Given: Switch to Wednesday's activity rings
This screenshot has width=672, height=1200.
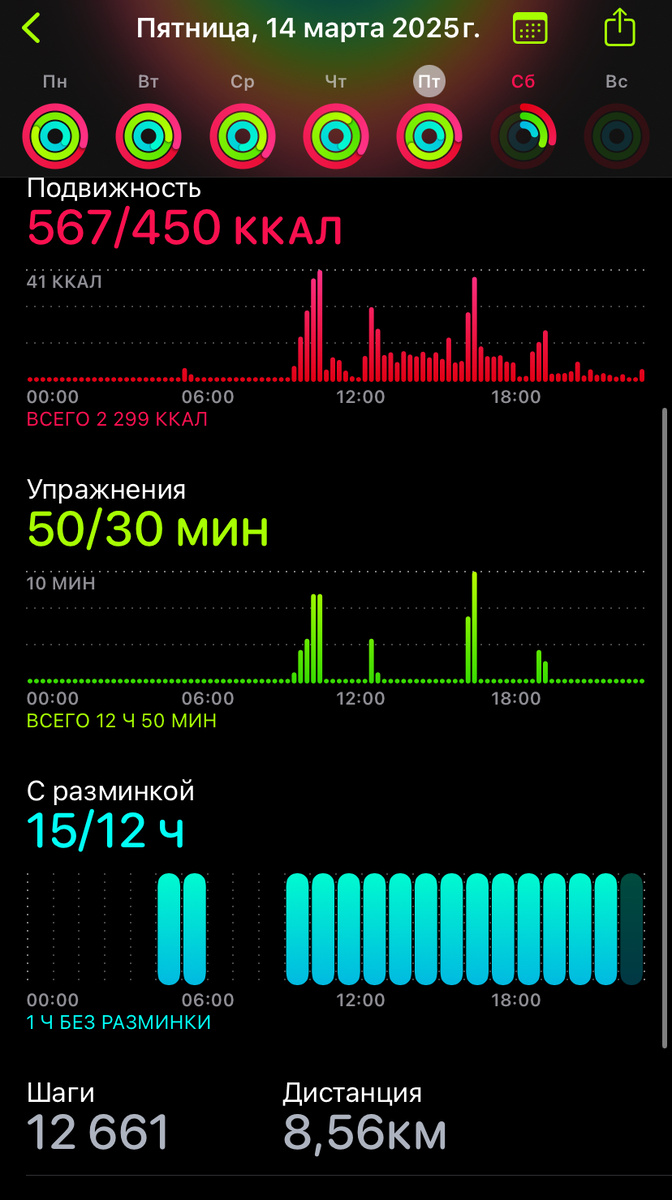Looking at the screenshot, I should pyautogui.click(x=243, y=135).
